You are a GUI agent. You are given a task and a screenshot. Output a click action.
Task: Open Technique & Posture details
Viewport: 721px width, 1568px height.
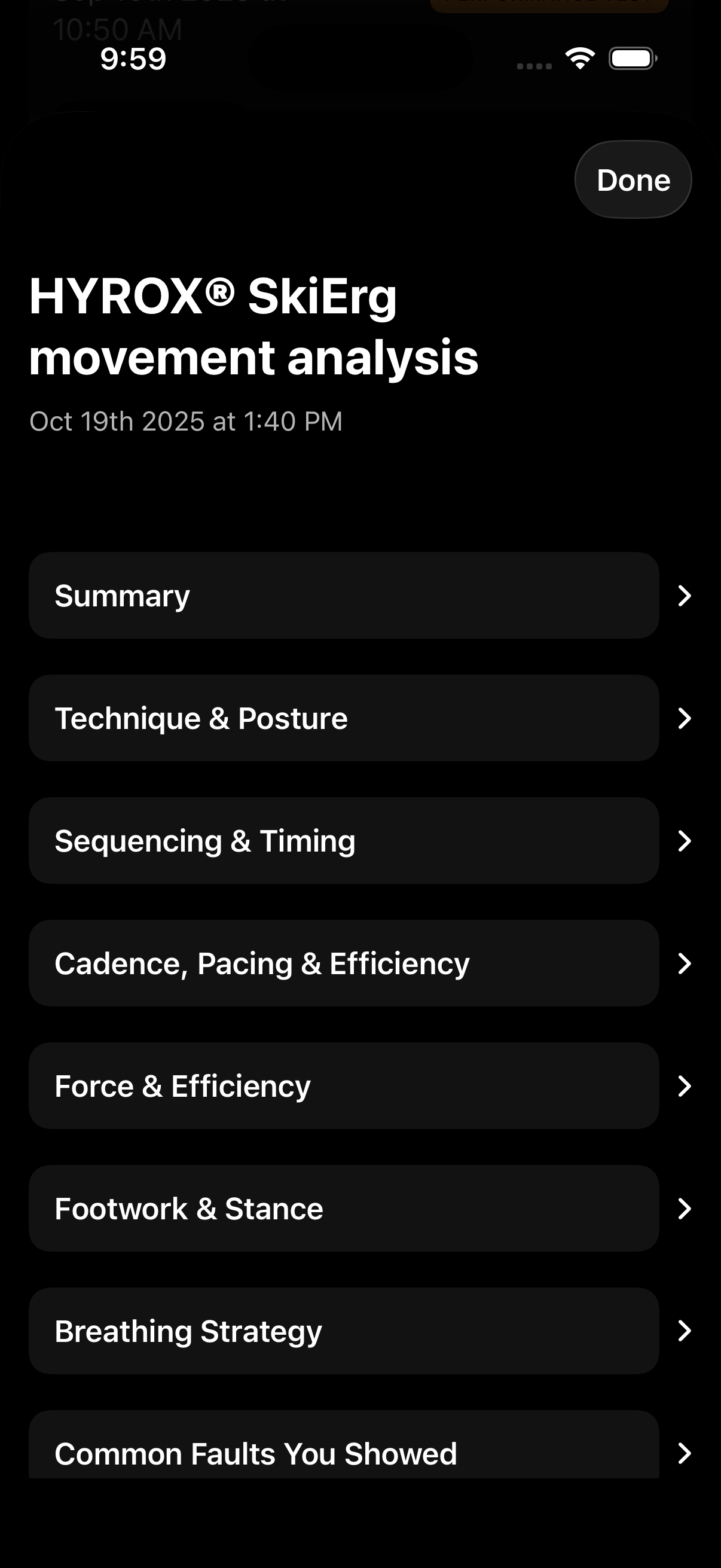click(x=344, y=718)
